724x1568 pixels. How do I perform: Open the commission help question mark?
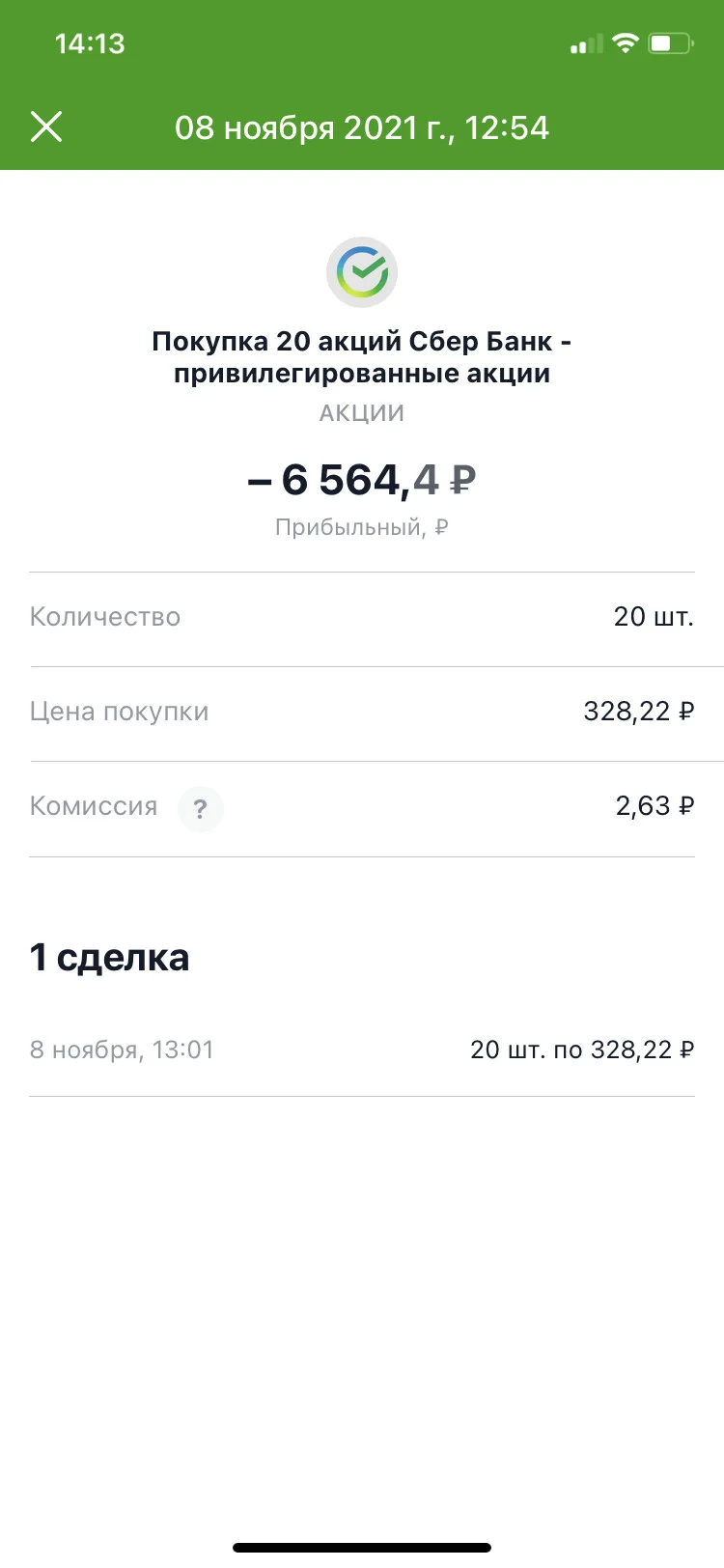201,808
